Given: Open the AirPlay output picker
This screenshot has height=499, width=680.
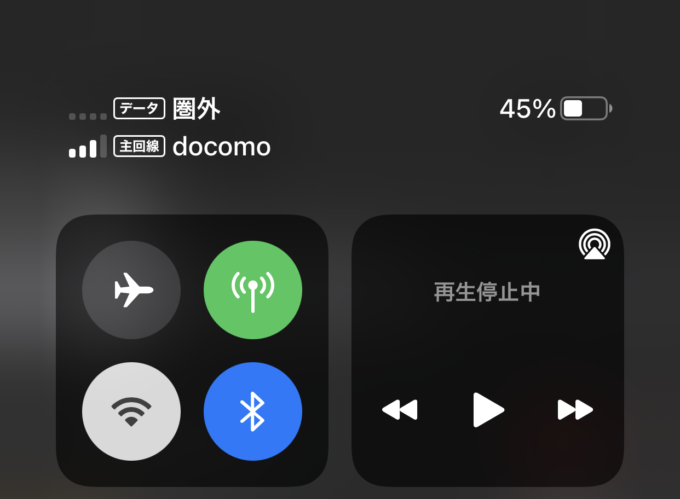Looking at the screenshot, I should 593,245.
